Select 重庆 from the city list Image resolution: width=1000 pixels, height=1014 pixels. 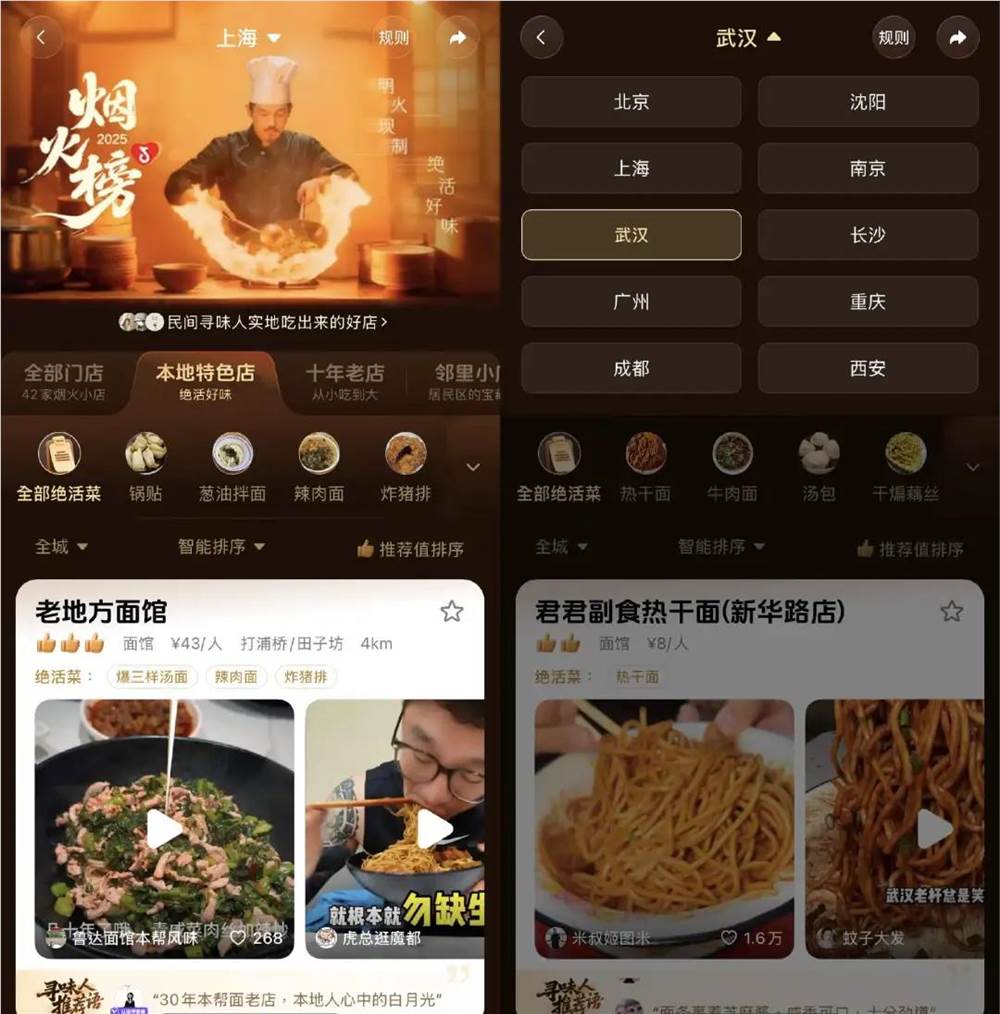867,301
